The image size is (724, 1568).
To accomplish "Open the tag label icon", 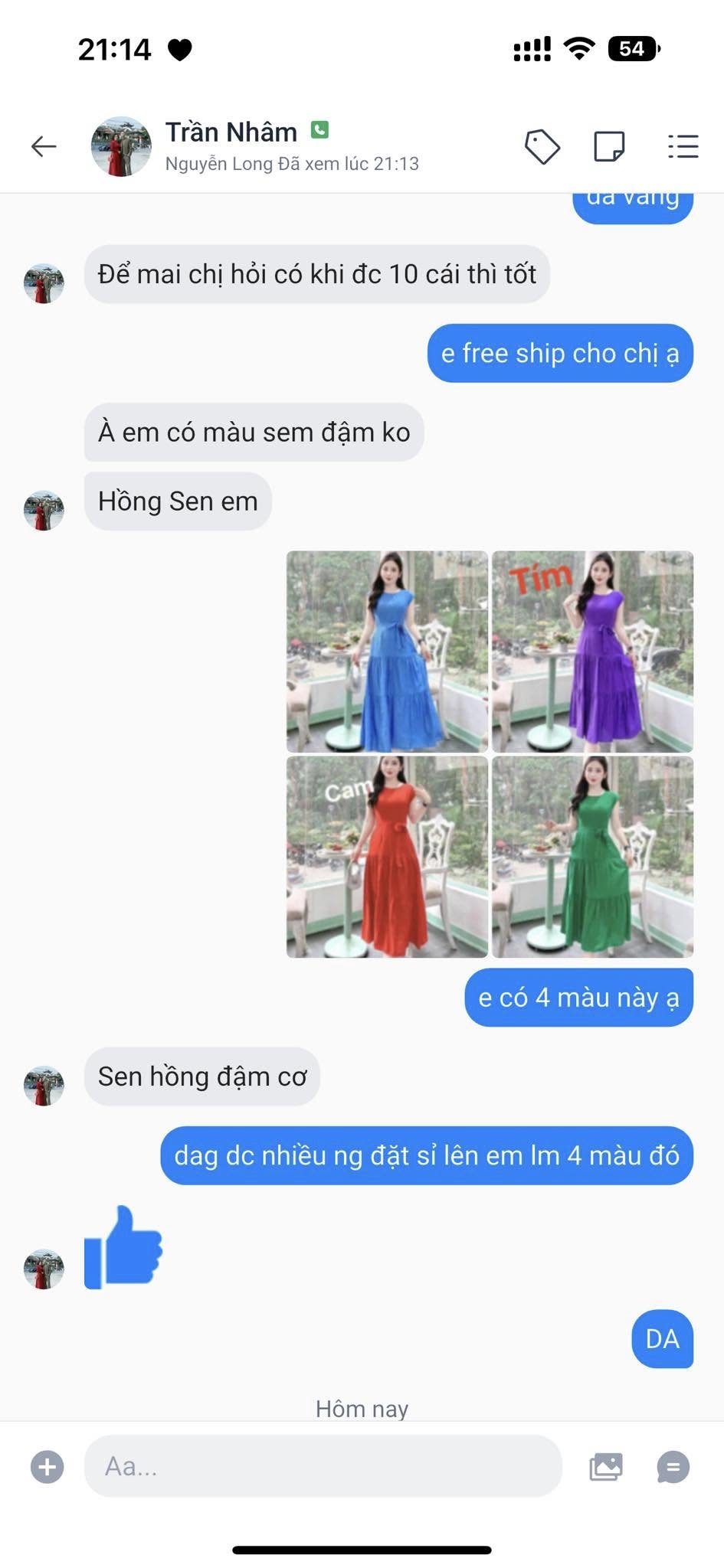I will (542, 146).
